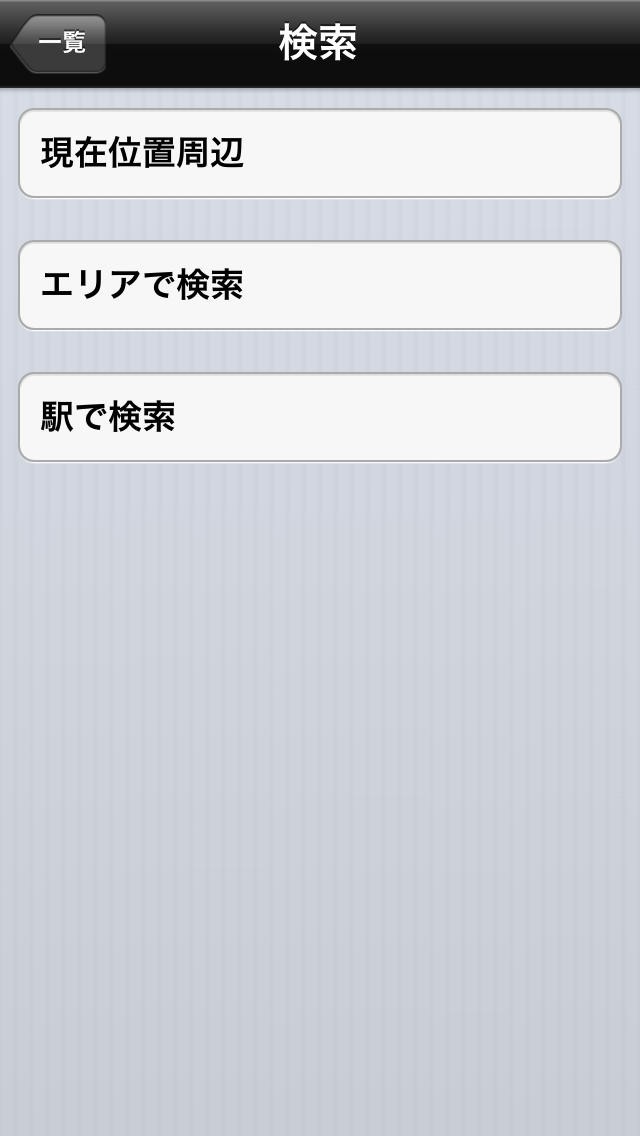Go back to the 一覧 list
The height and width of the screenshot is (1136, 640).
59,44
